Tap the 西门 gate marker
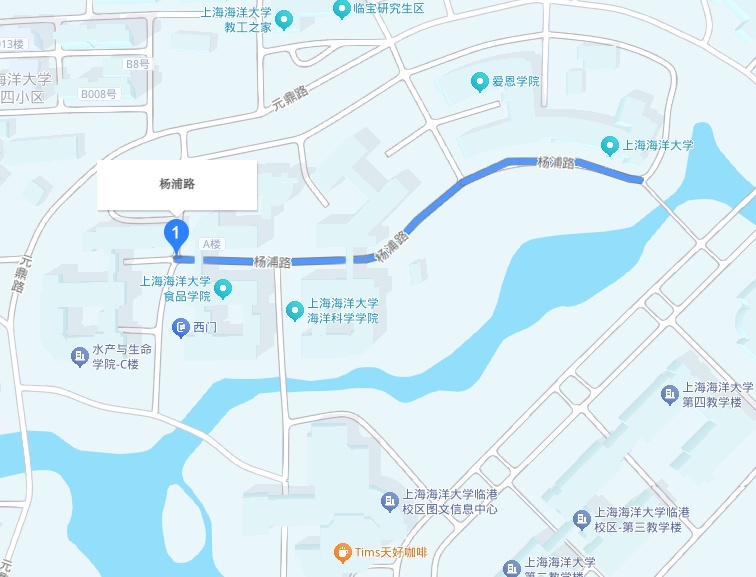Viewport: 756px width, 577px height. pos(181,328)
